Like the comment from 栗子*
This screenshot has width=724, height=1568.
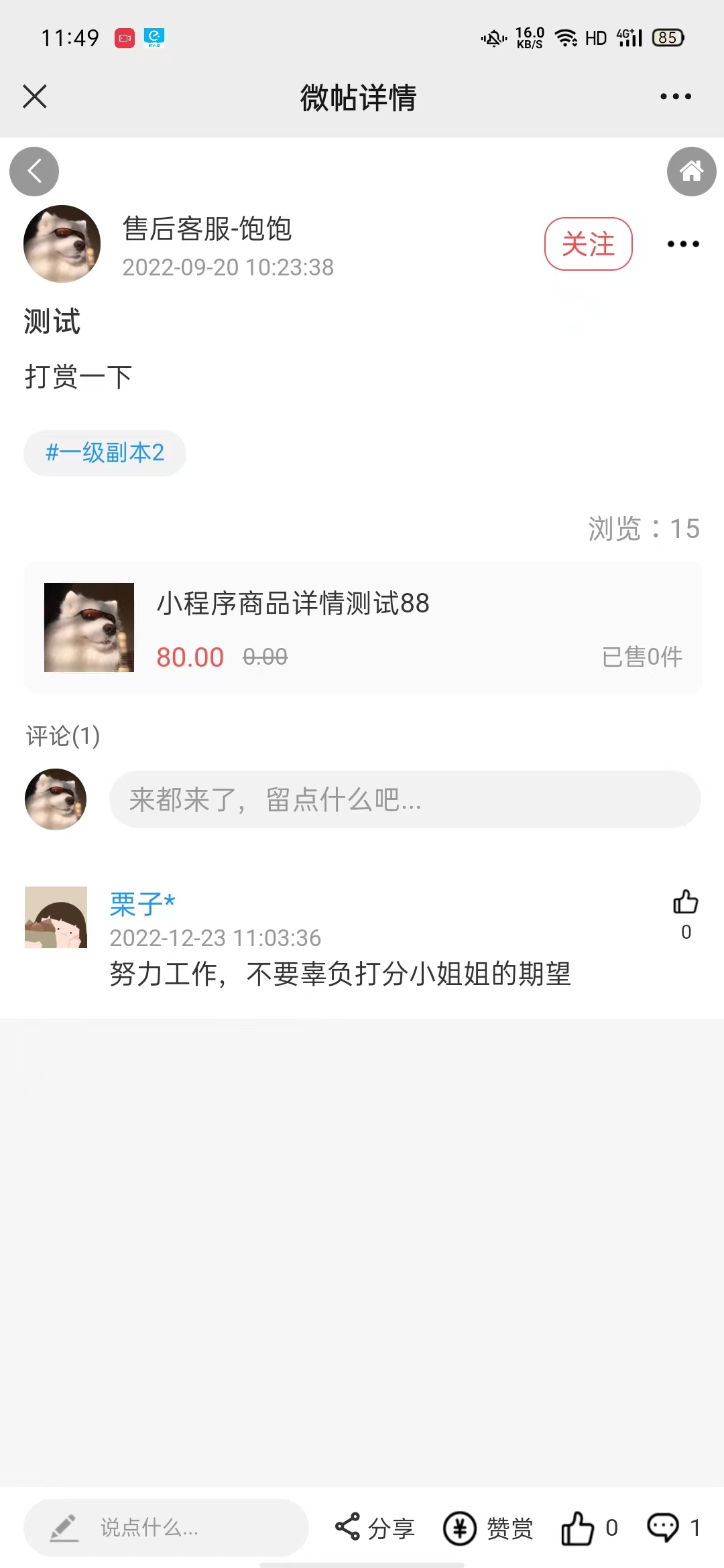coord(685,903)
